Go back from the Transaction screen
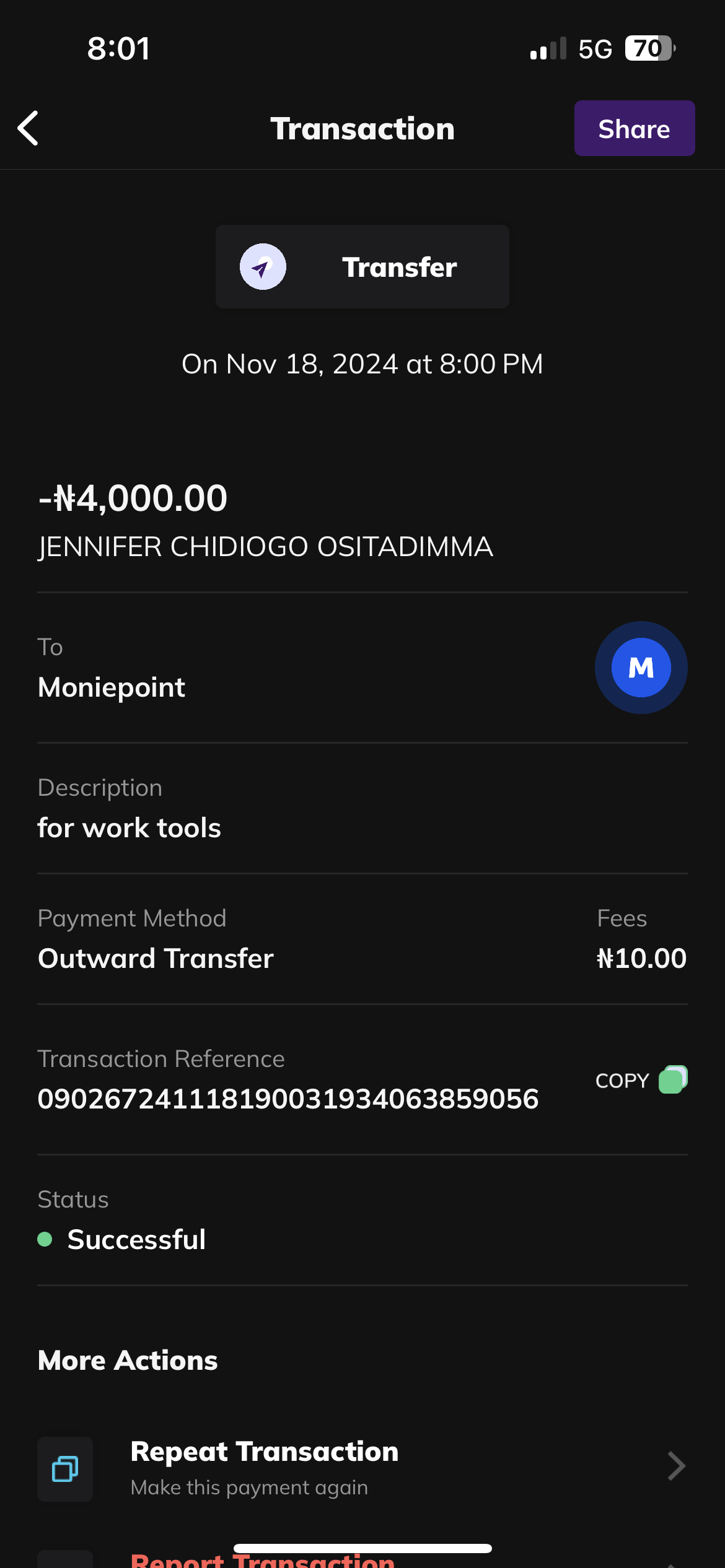Image resolution: width=725 pixels, height=1568 pixels. 29,128
